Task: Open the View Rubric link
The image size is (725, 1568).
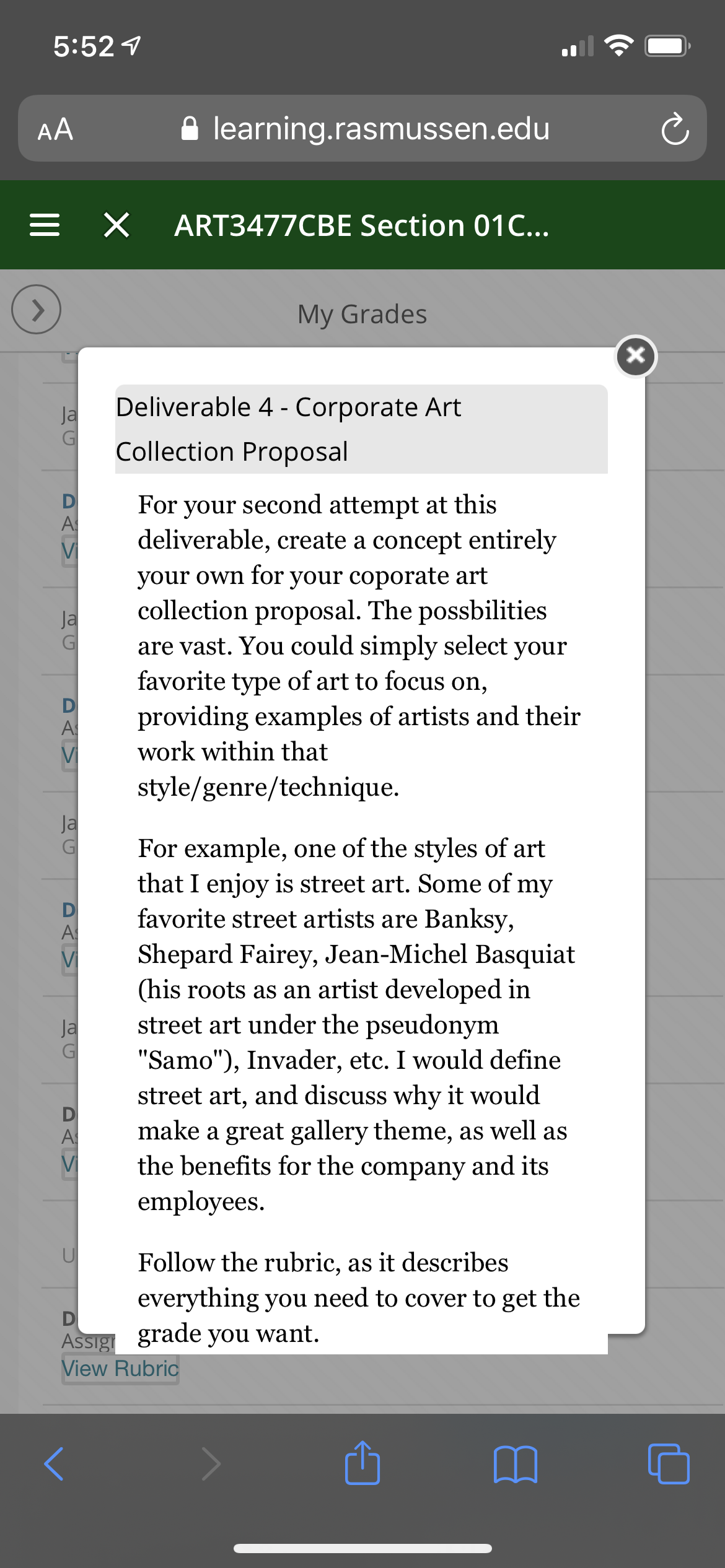Action: tap(120, 1369)
